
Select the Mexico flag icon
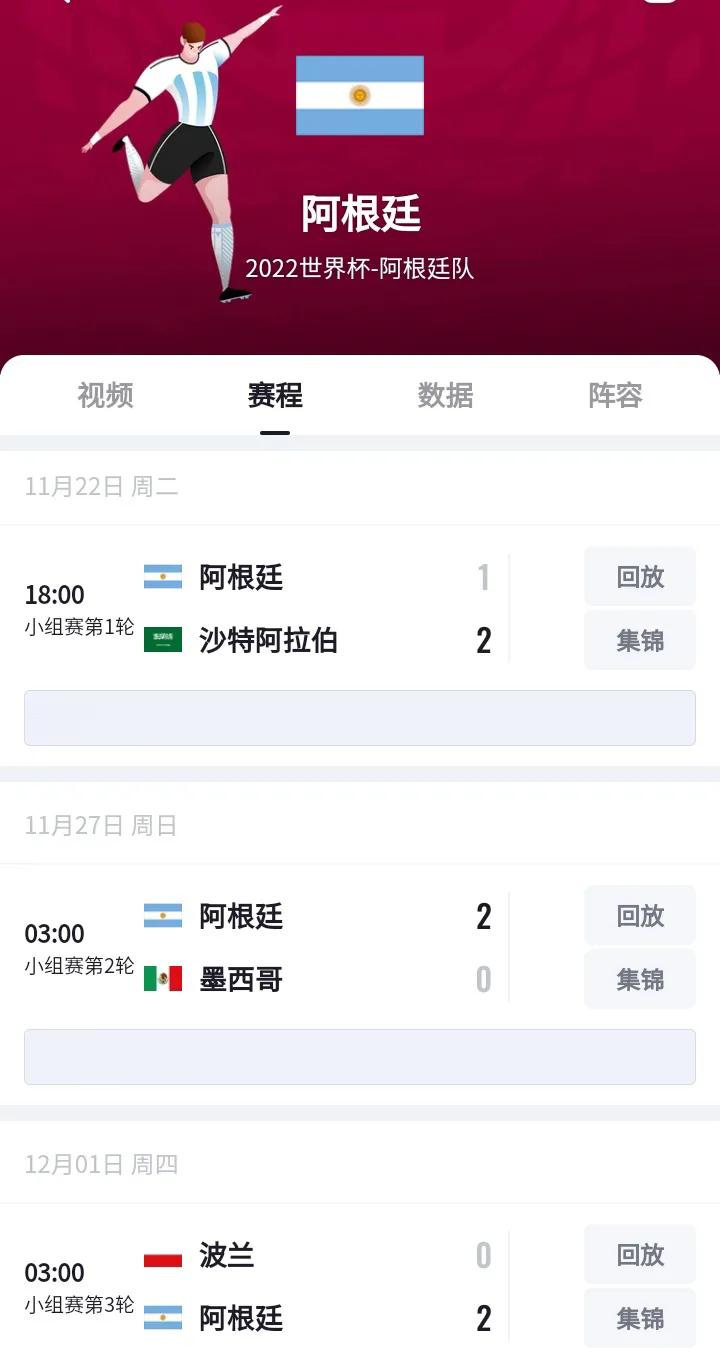coord(160,979)
